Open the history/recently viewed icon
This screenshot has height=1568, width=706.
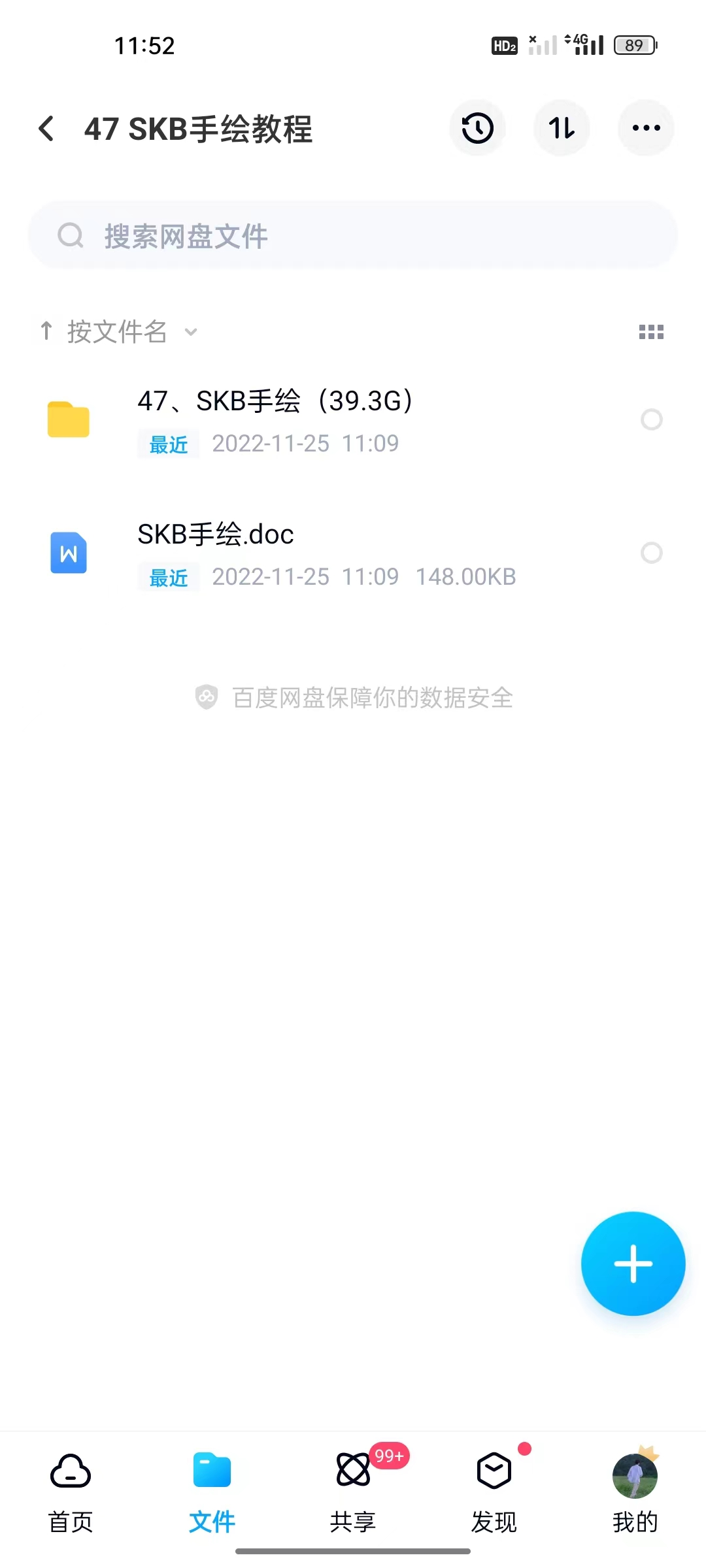coord(477,128)
